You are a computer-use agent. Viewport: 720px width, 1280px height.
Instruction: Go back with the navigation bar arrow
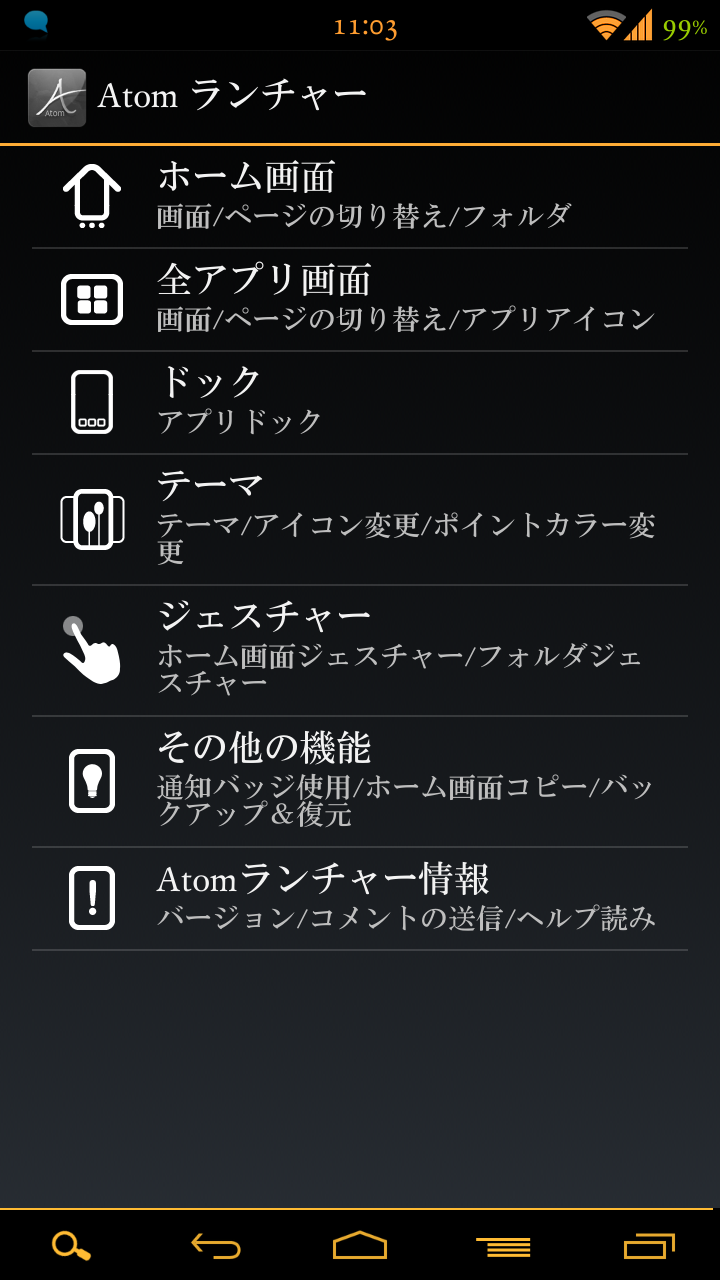click(216, 1246)
